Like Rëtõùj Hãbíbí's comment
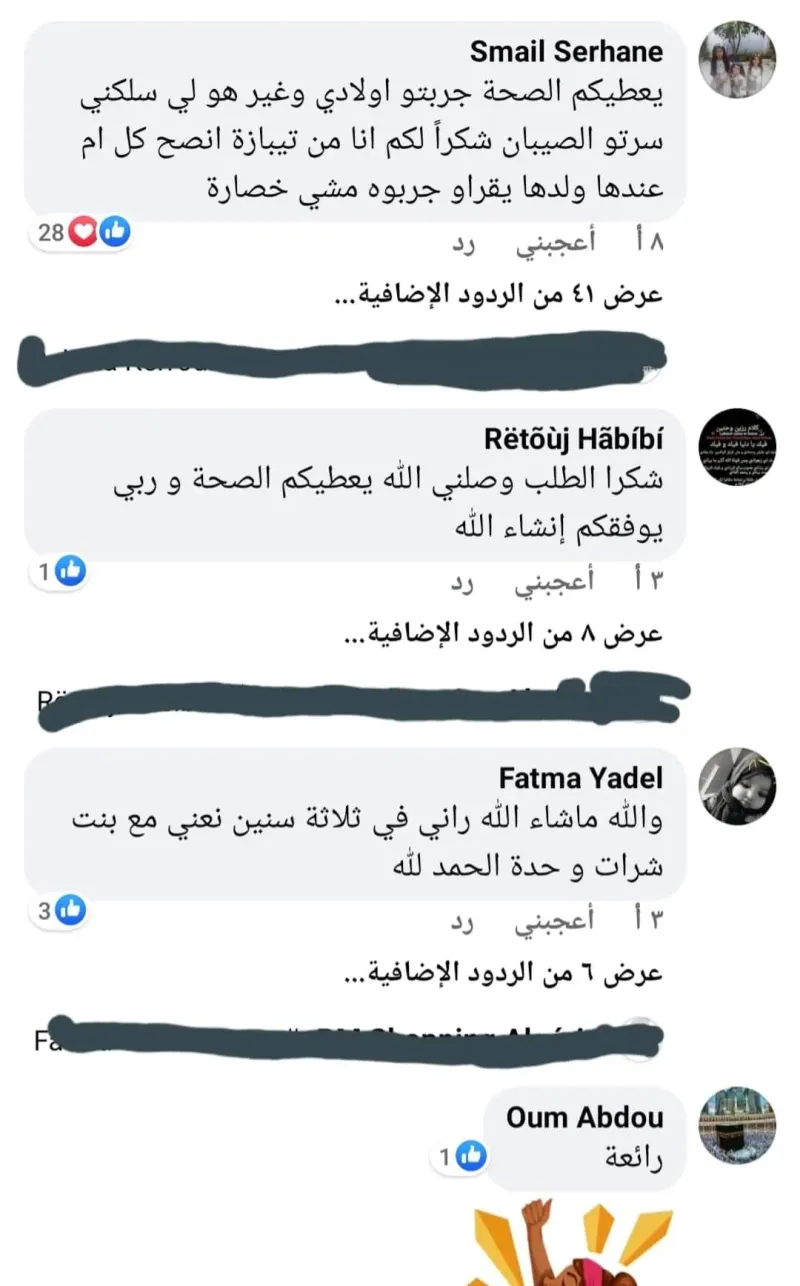The image size is (800, 1286). [549, 580]
